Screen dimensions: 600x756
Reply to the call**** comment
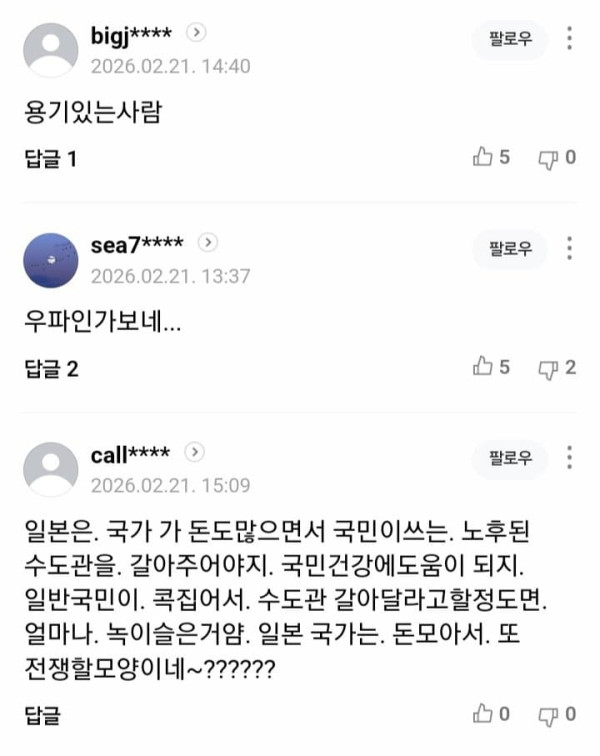tap(42, 715)
